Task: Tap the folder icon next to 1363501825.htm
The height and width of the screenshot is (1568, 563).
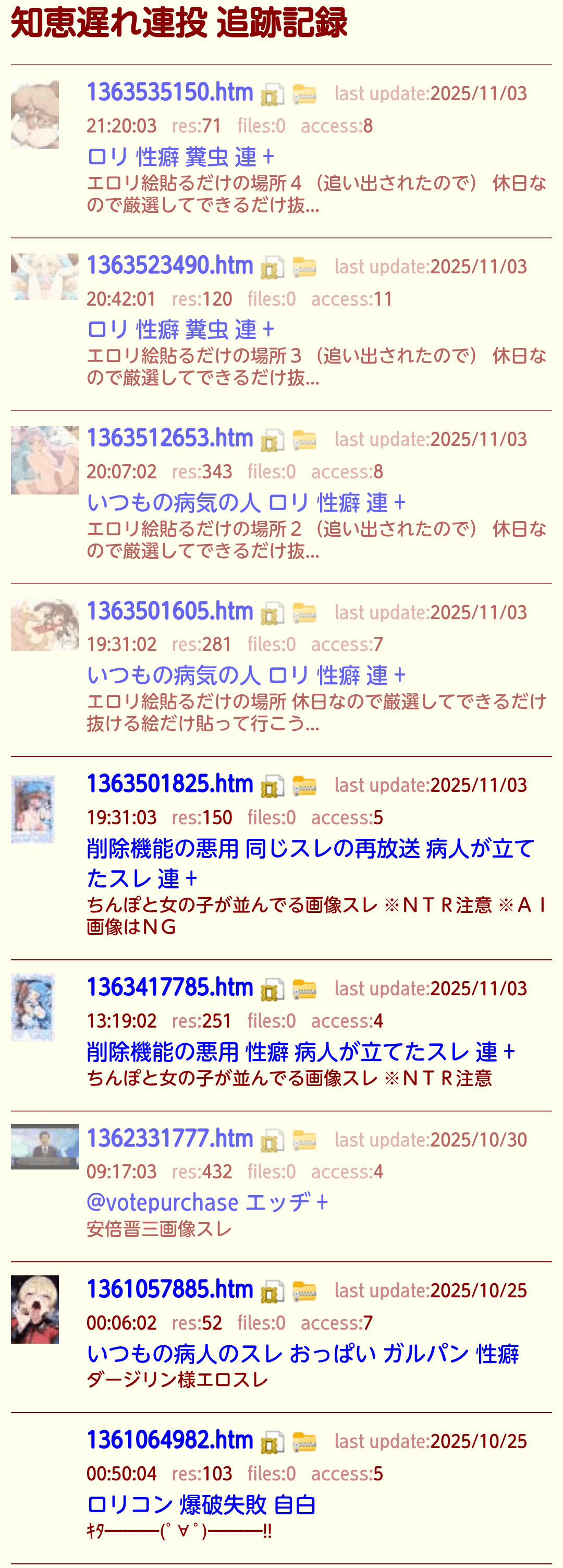Action: 304,786
